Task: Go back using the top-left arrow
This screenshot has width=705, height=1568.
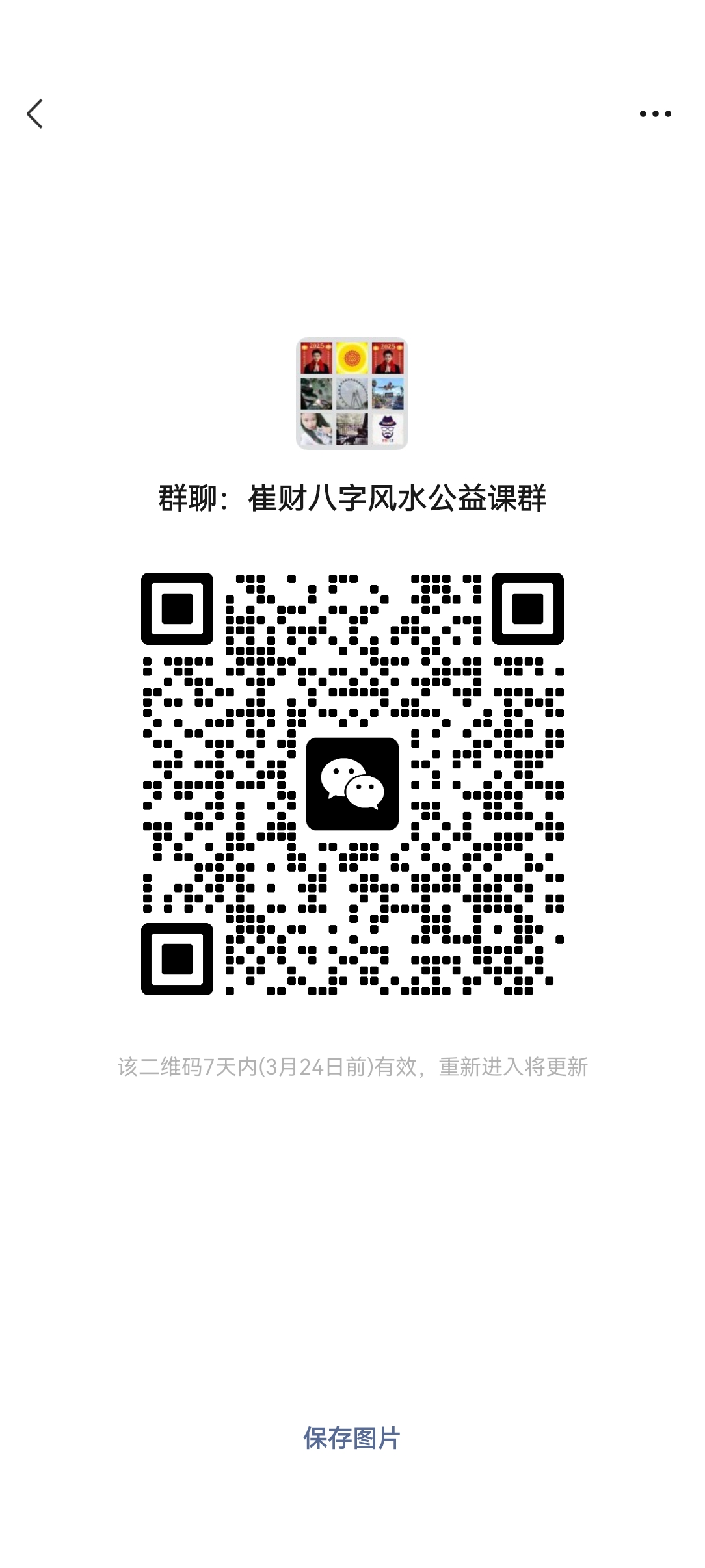Action: pyautogui.click(x=34, y=114)
